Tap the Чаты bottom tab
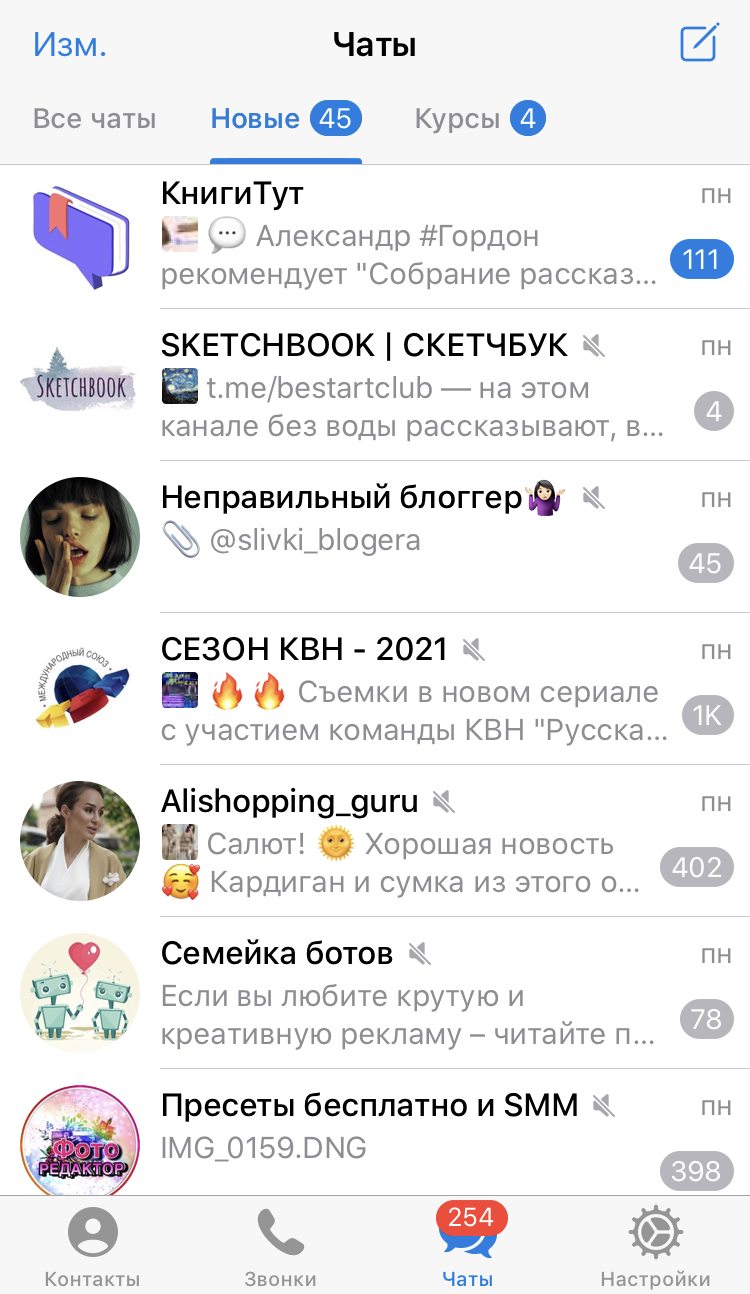 (468, 1247)
